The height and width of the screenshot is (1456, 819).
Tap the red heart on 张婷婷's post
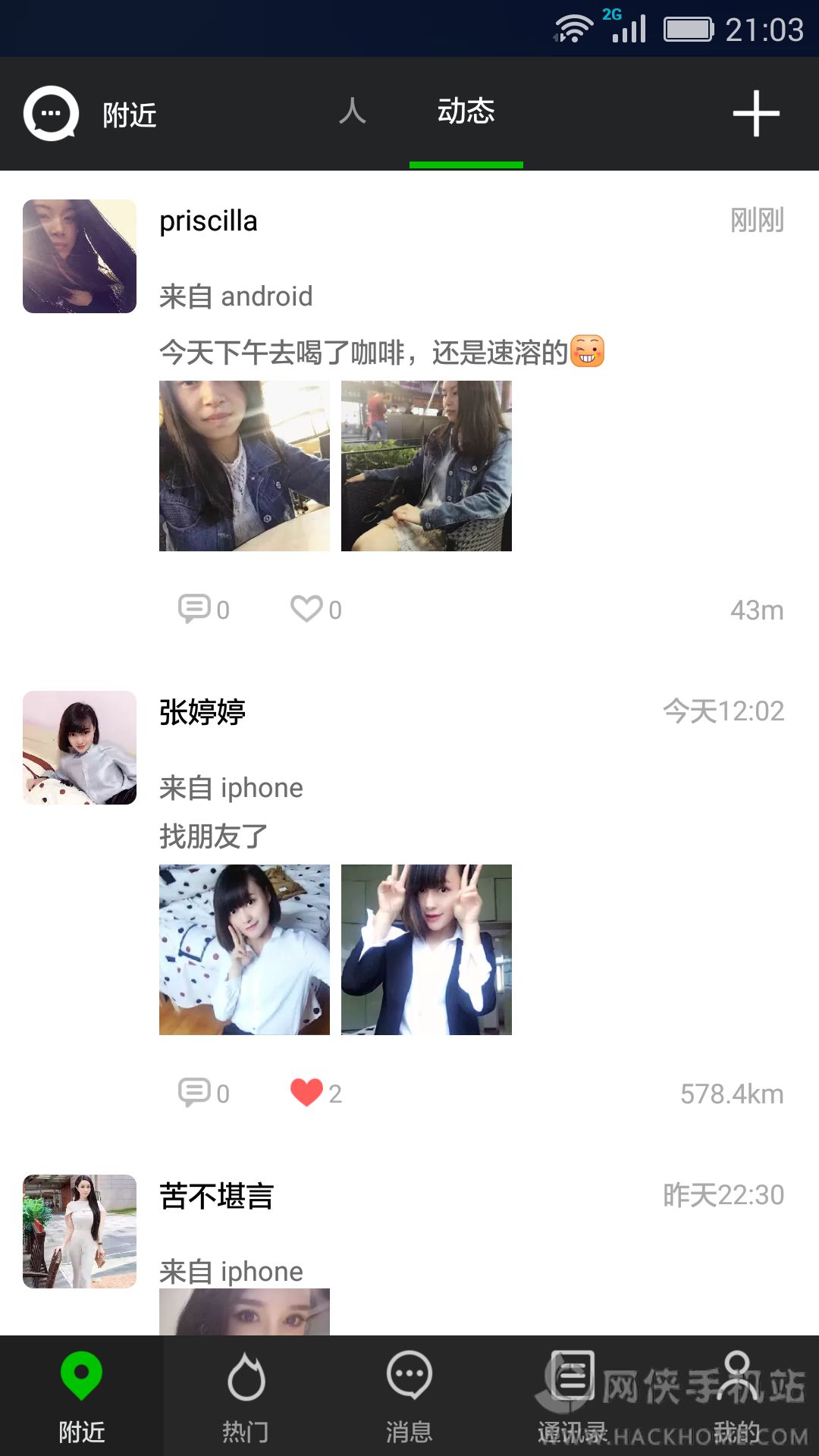point(307,1093)
